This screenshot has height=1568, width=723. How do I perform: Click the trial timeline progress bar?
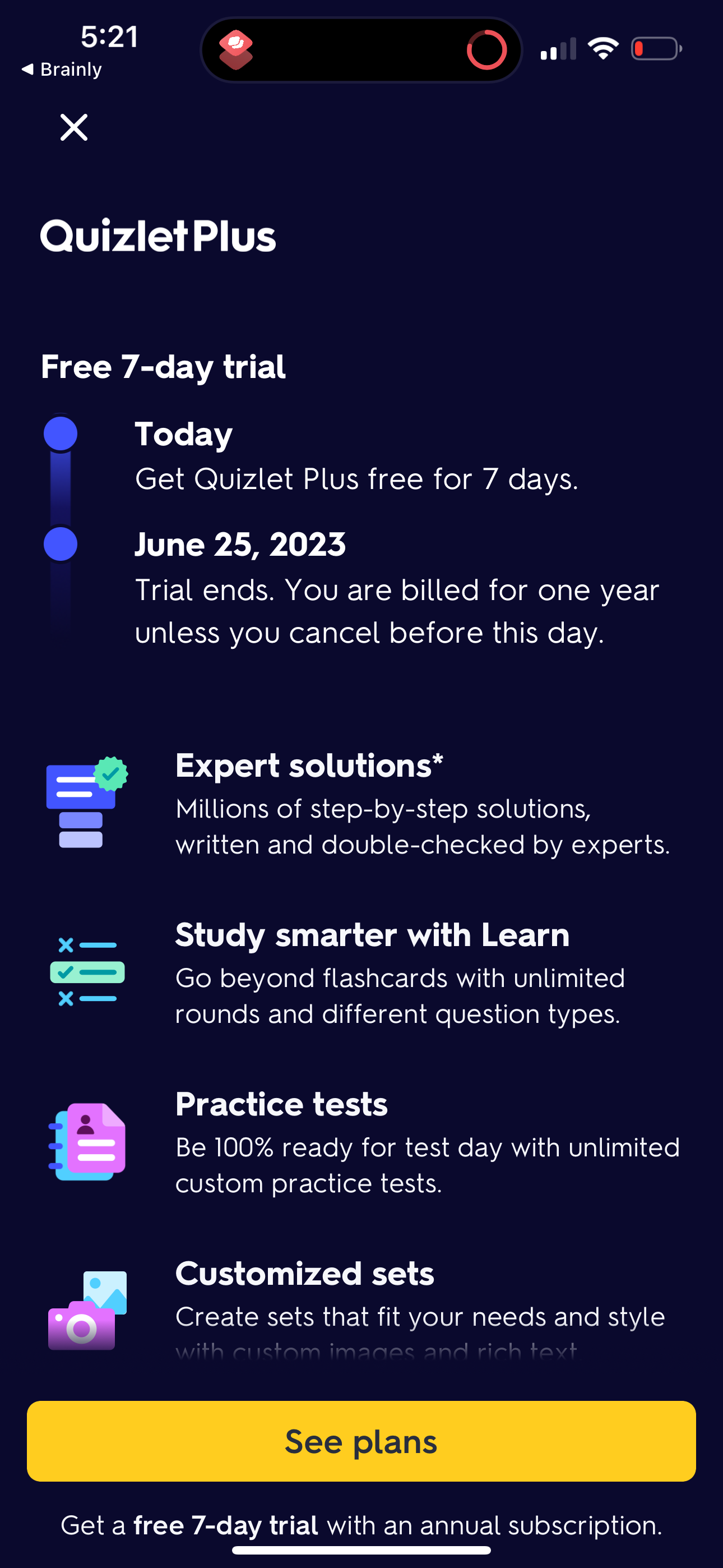click(x=61, y=487)
